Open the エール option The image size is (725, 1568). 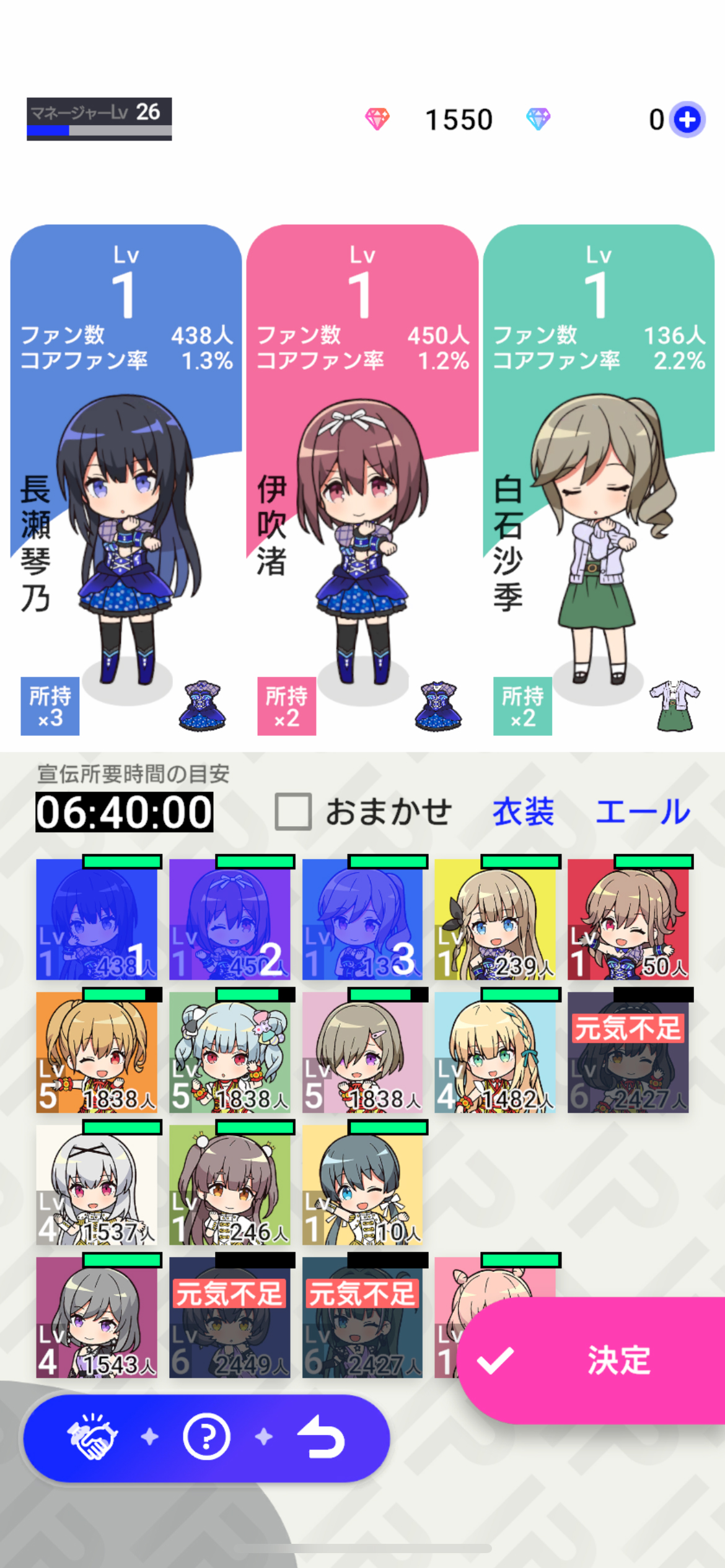point(643,811)
